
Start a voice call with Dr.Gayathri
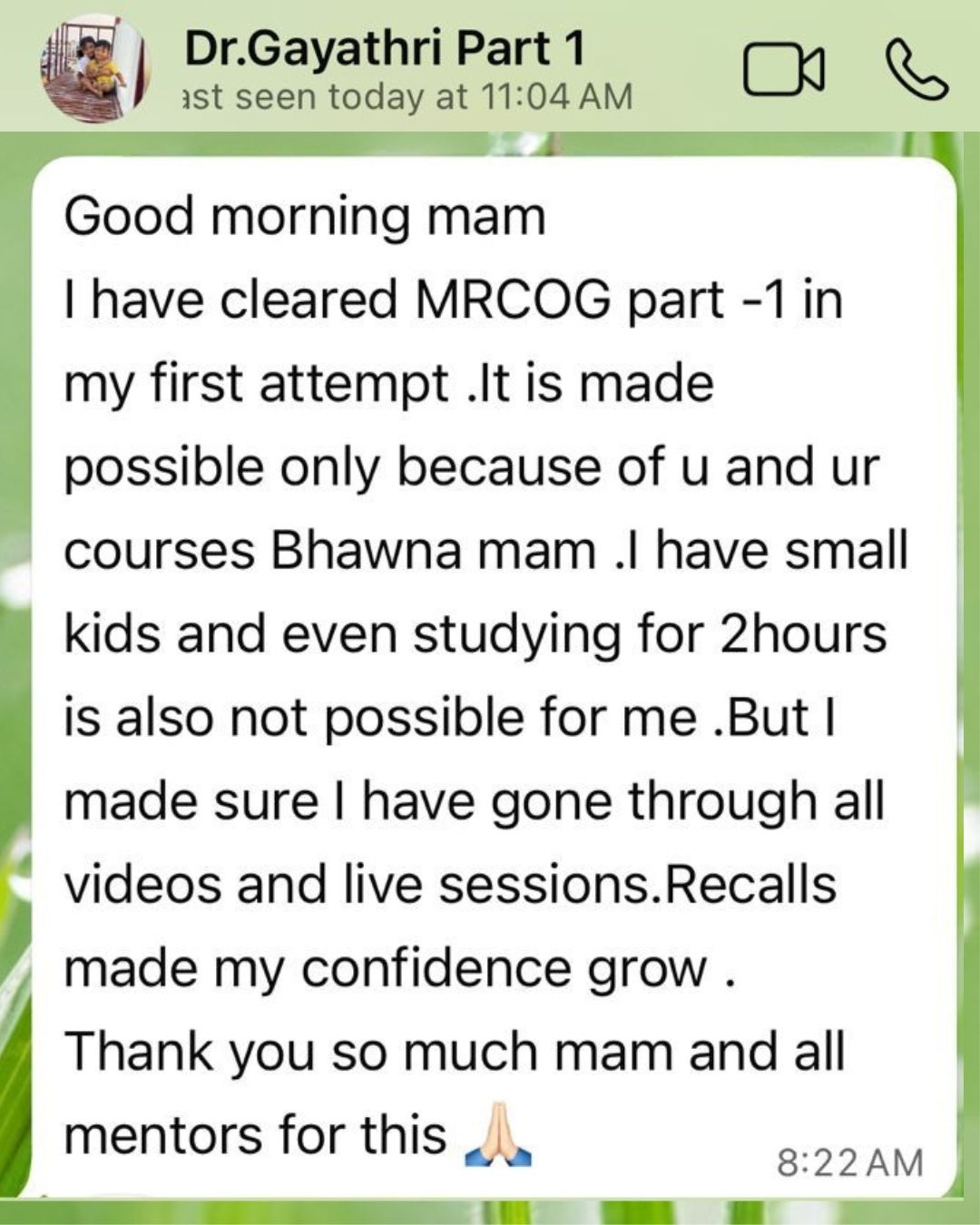coord(915,71)
